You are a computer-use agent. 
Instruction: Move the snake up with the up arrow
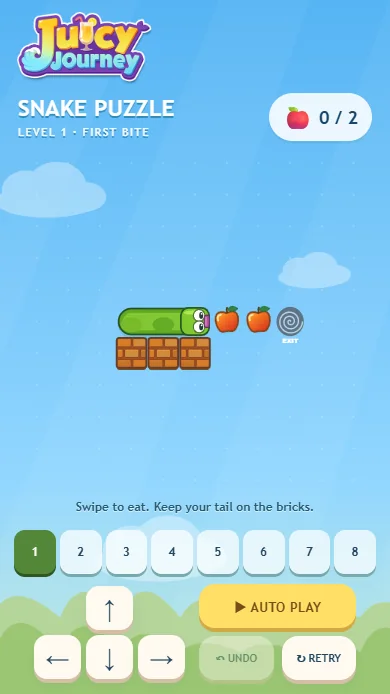click(109, 608)
